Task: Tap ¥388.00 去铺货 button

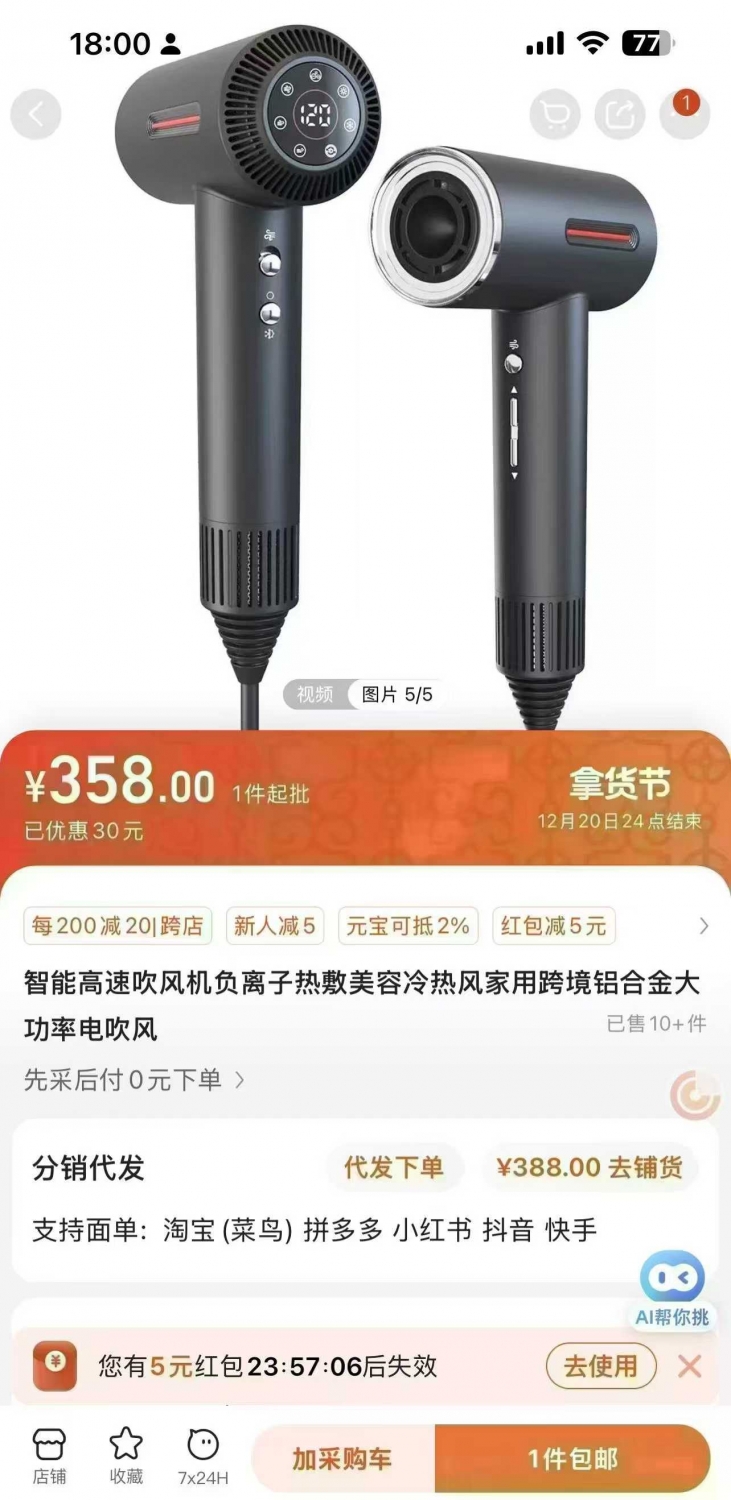Action: click(590, 1167)
